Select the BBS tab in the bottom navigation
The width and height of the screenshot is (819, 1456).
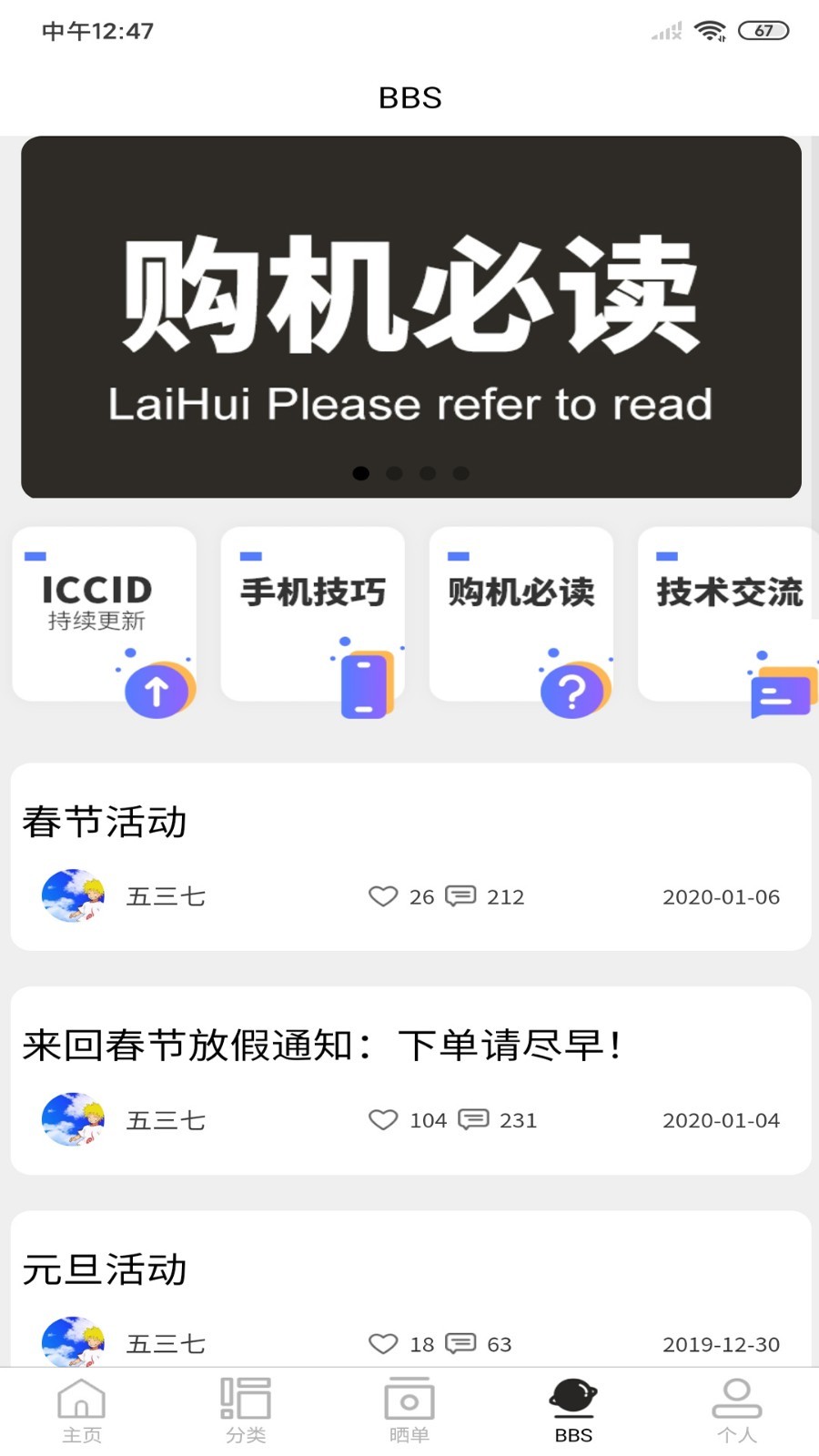tap(573, 1410)
